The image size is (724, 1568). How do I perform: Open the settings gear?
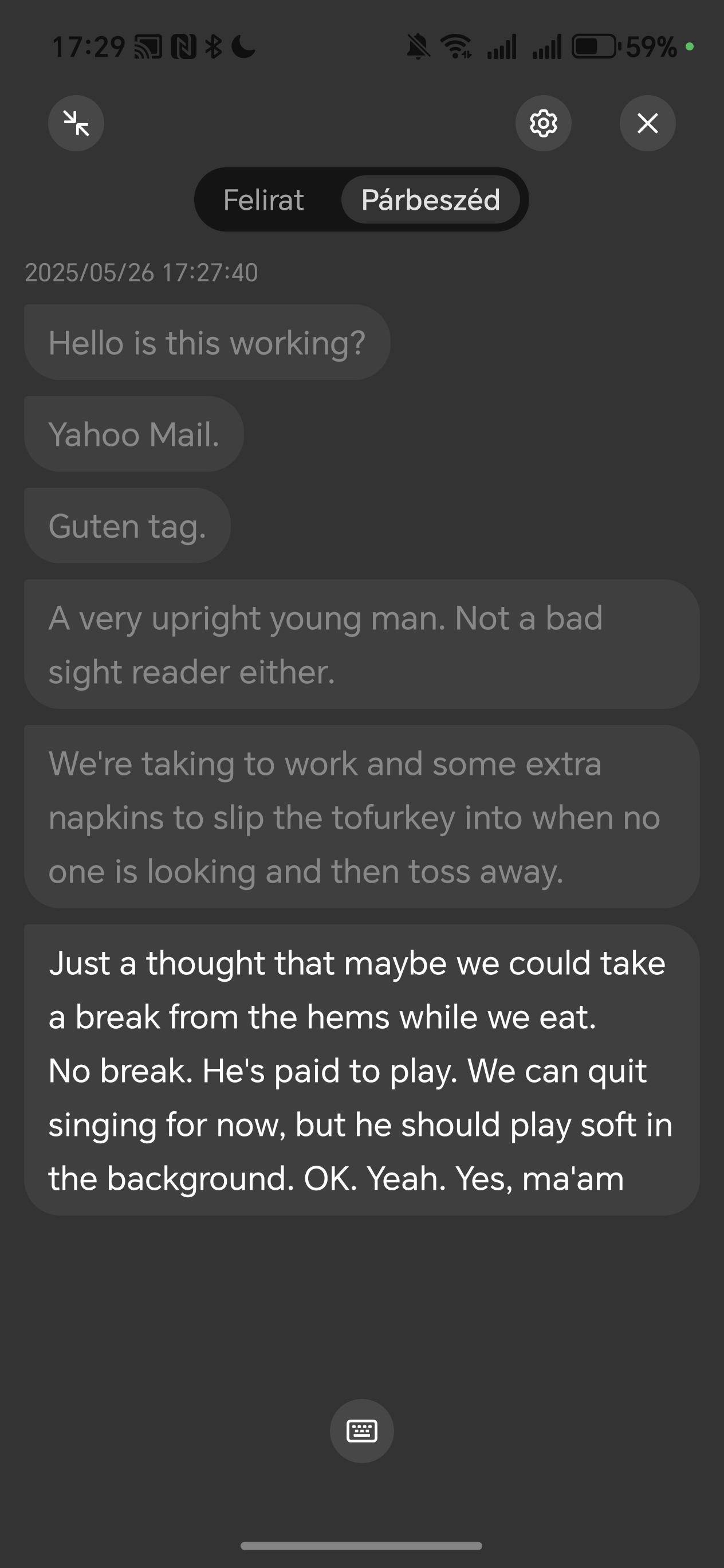point(542,123)
